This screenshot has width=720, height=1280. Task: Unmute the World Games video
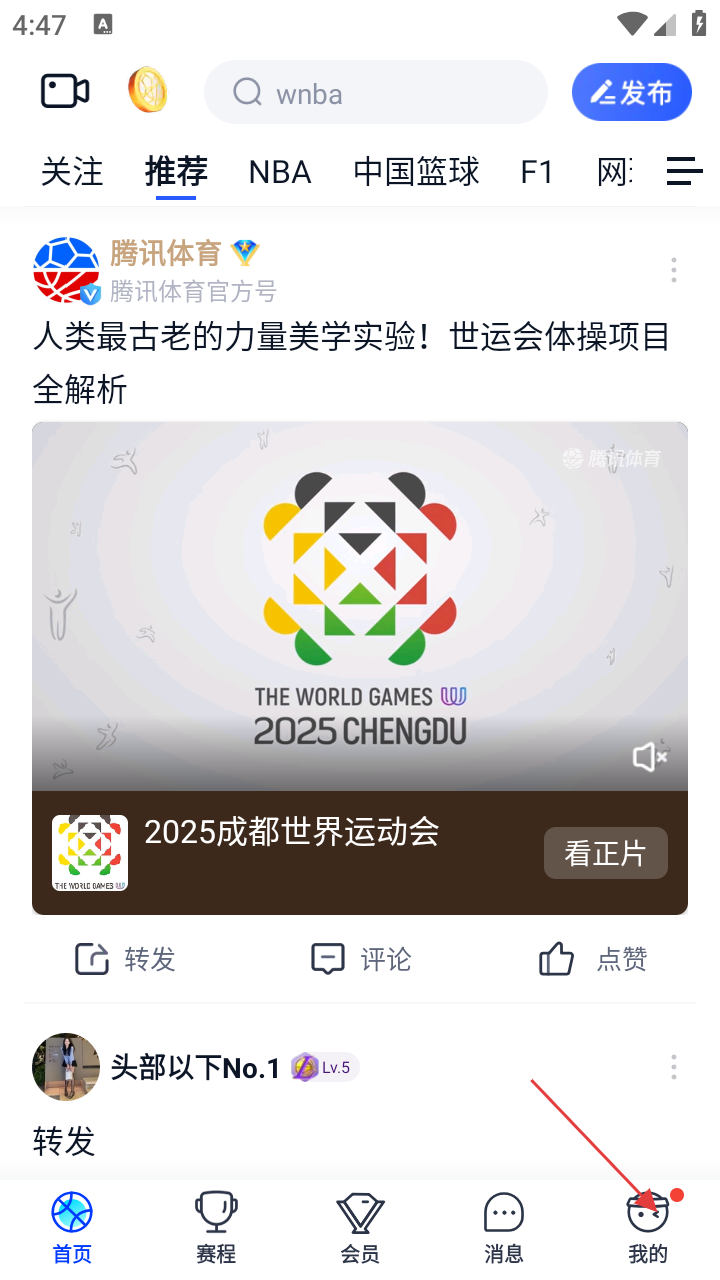coord(650,757)
